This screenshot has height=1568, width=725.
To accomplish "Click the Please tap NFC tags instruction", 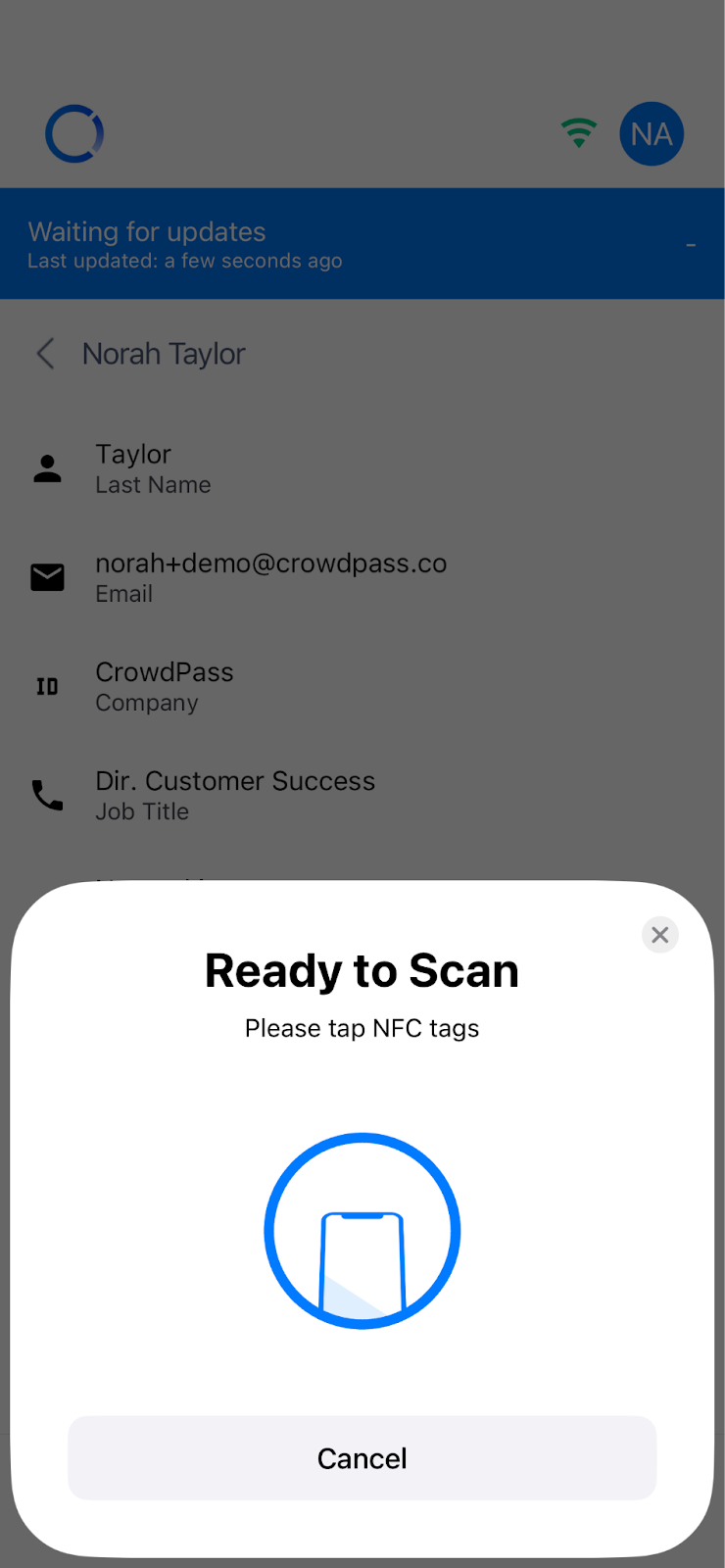I will (x=362, y=1028).
